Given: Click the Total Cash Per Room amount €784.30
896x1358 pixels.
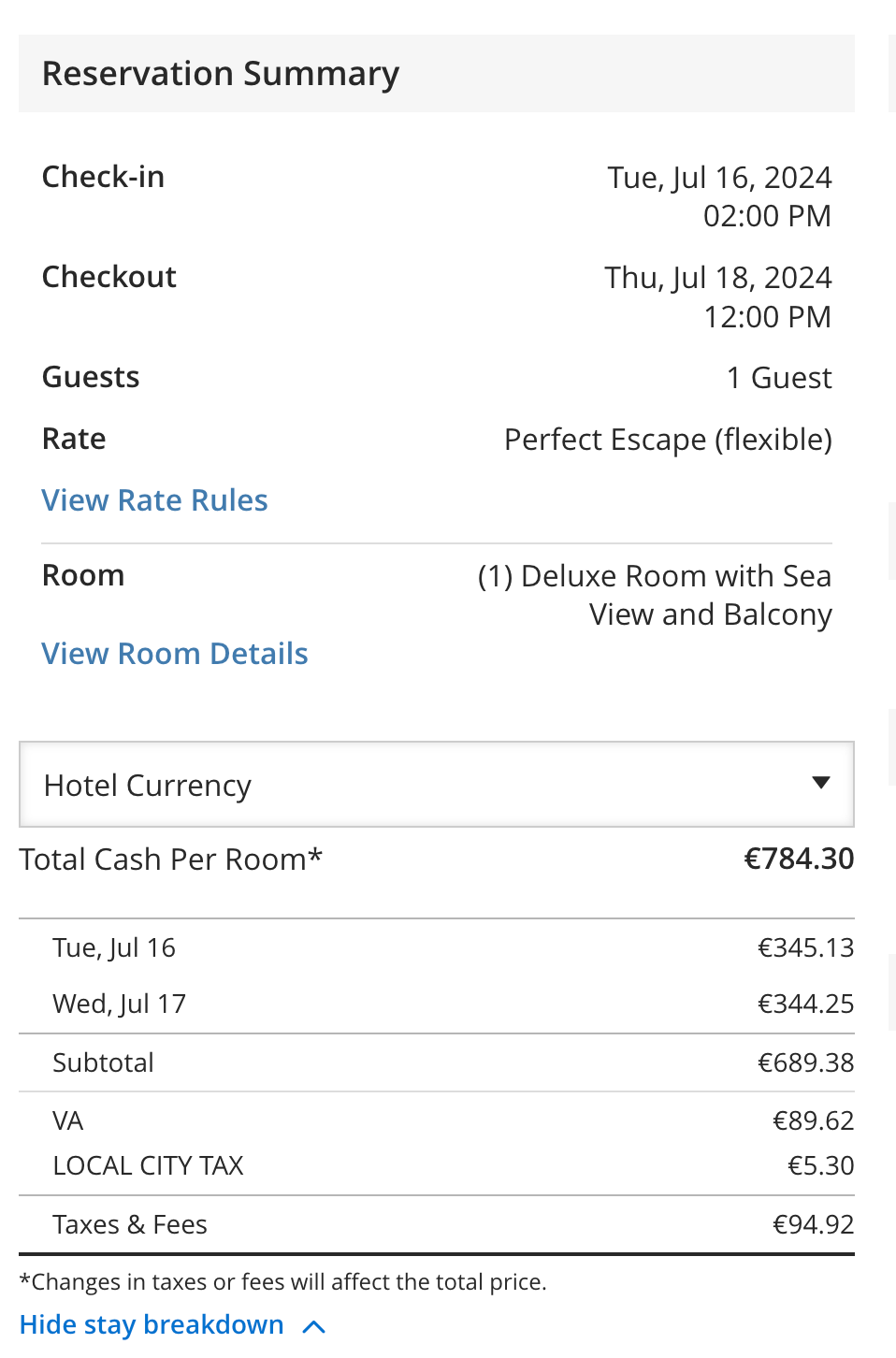Looking at the screenshot, I should [x=798, y=859].
